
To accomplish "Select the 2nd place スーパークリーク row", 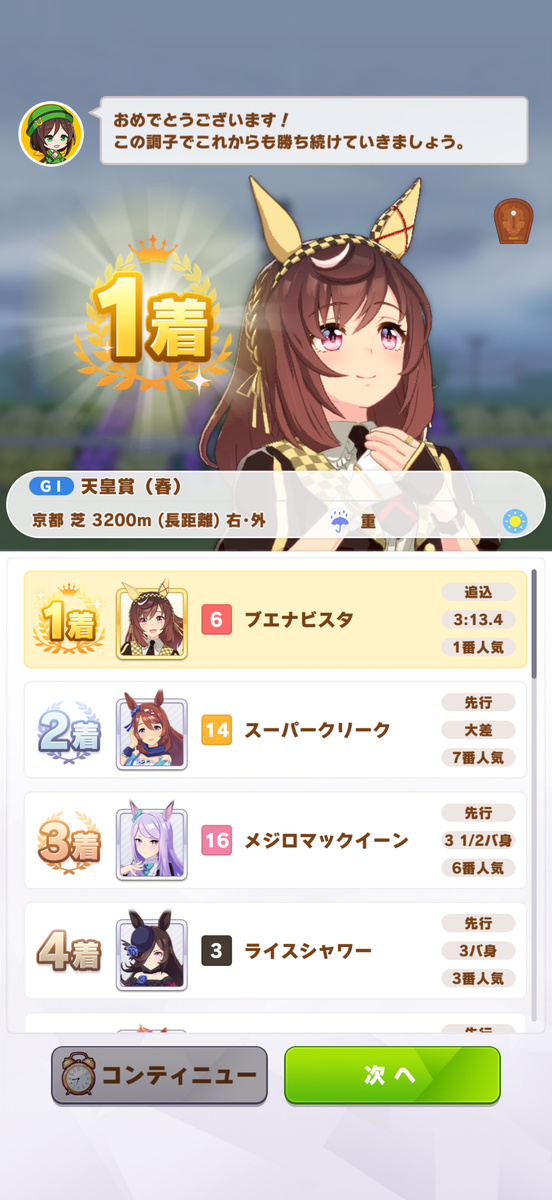I will (275, 730).
